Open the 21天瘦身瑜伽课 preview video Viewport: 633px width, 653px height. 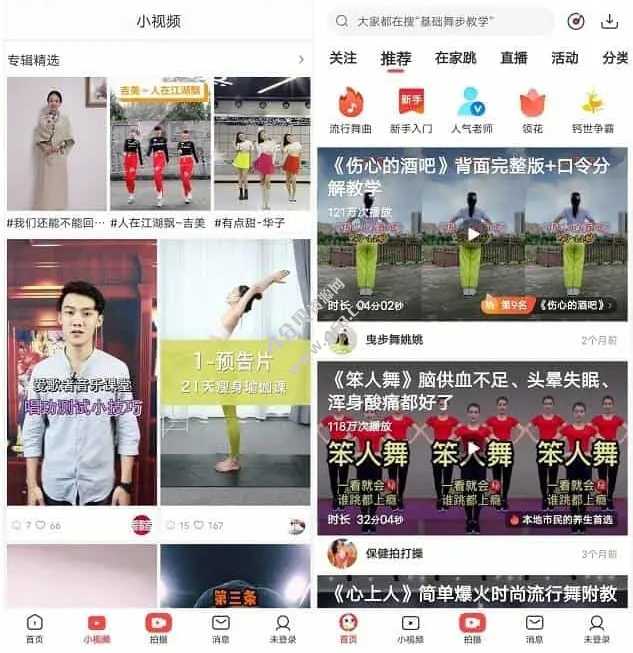[x=235, y=372]
